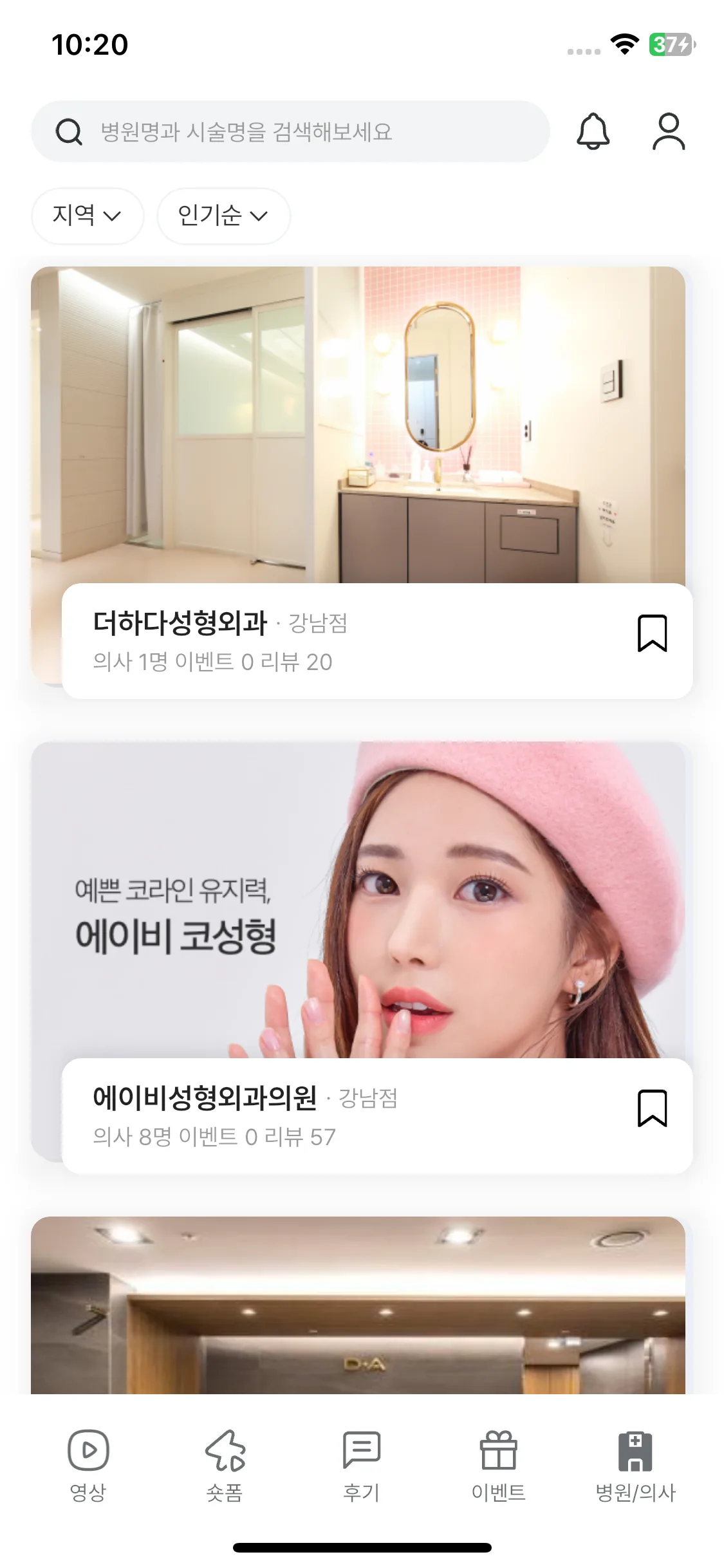Expand the 인기순 sort dropdown
724x1568 pixels.
223,216
